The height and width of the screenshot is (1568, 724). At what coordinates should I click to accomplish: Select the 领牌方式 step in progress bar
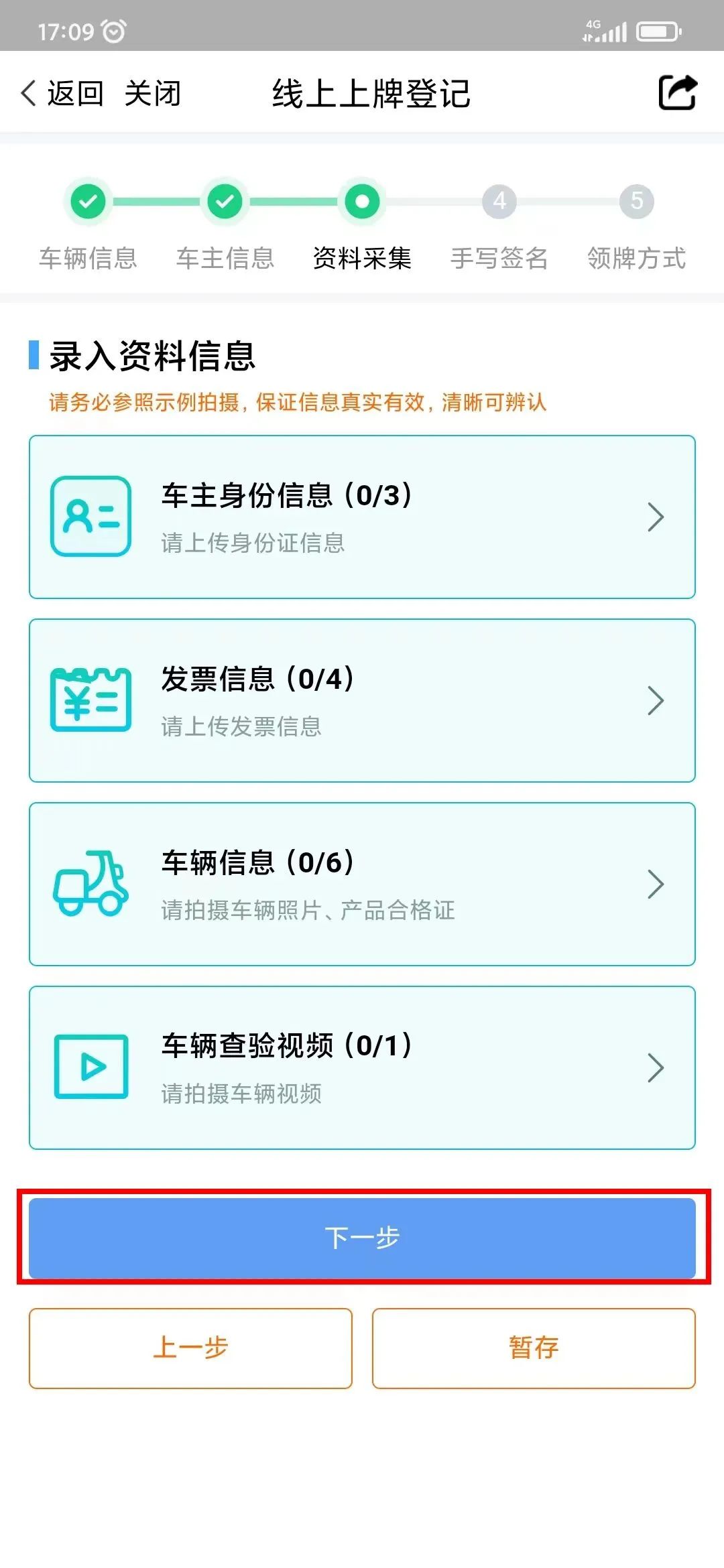tap(635, 202)
